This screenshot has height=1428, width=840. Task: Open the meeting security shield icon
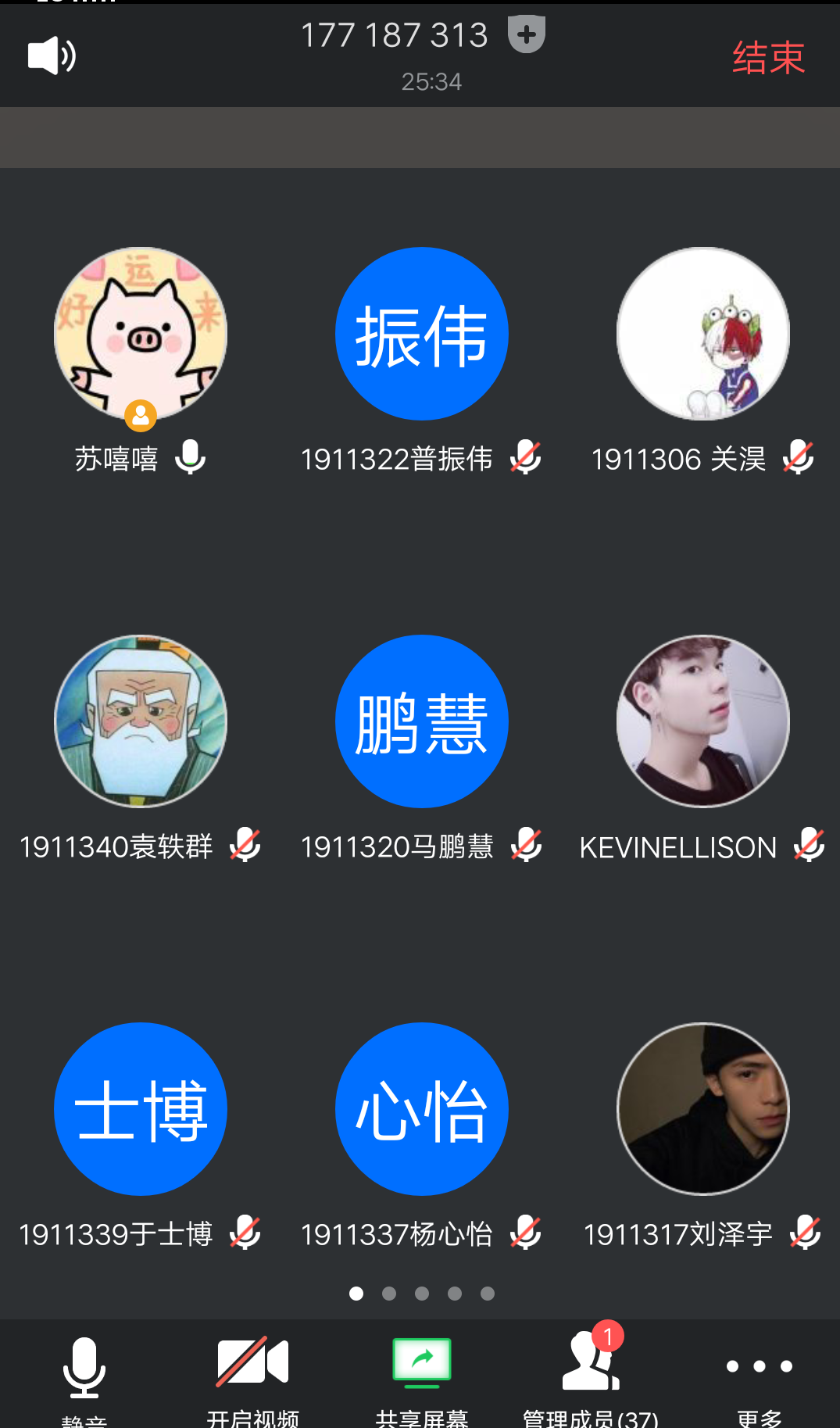tap(527, 35)
